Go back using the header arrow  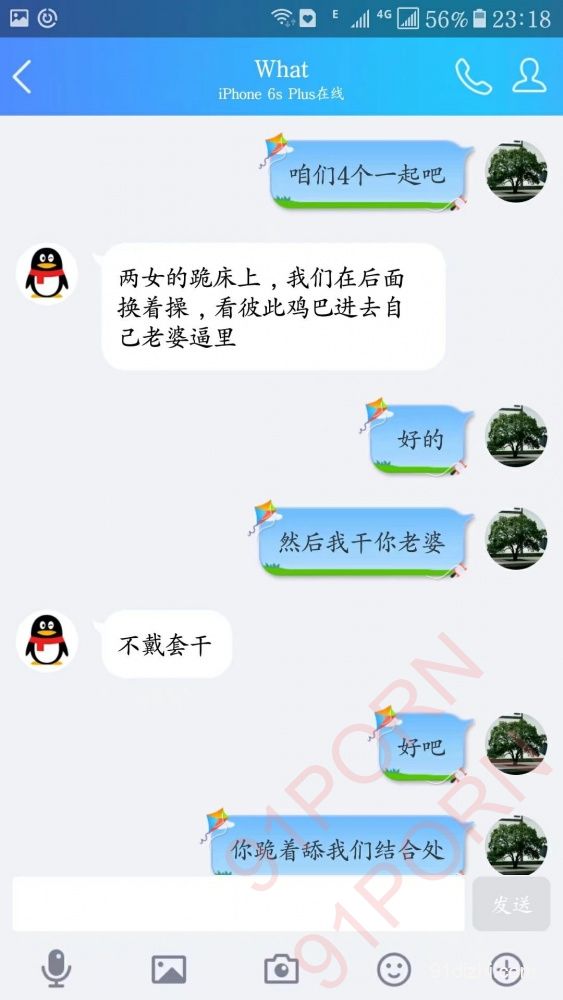pos(22,77)
